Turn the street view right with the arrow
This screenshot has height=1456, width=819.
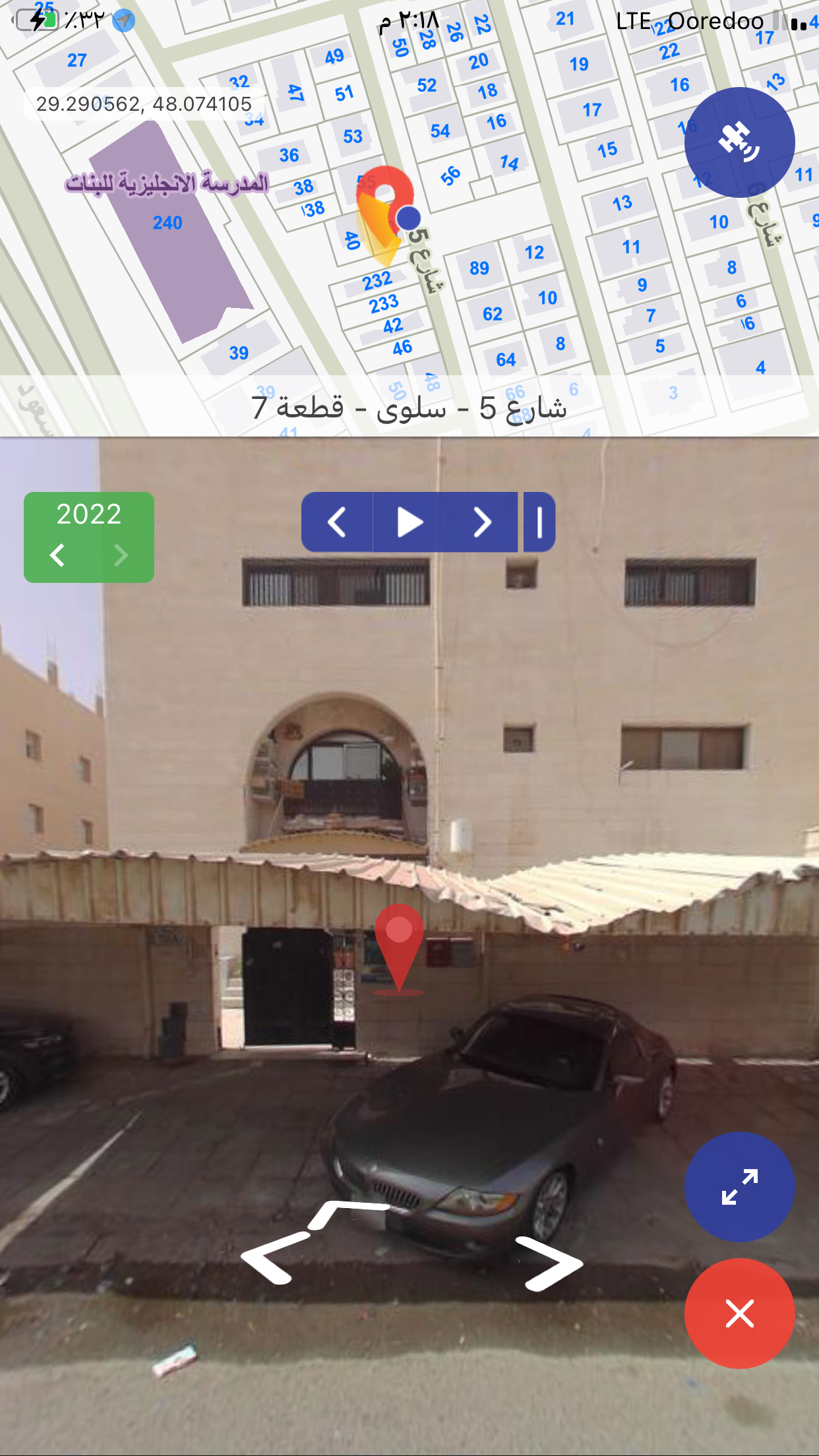tap(551, 1262)
